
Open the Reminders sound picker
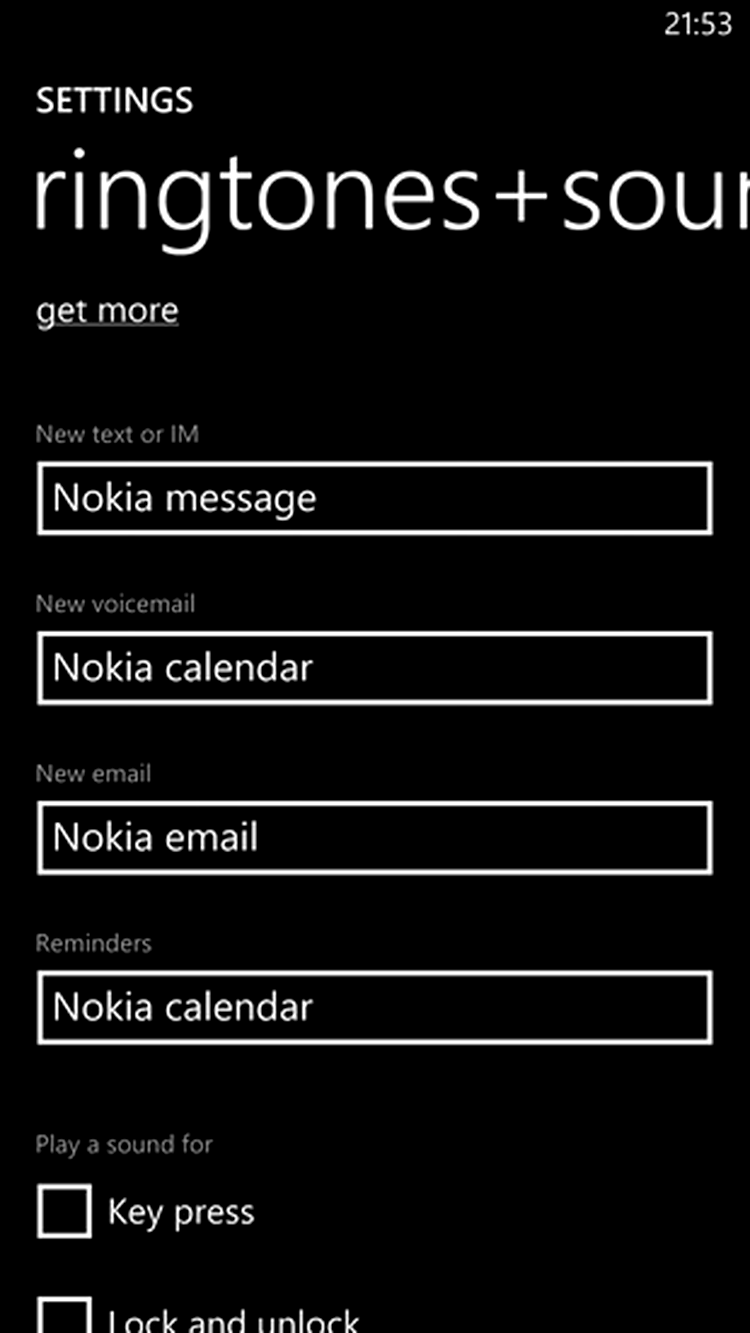pos(375,1007)
